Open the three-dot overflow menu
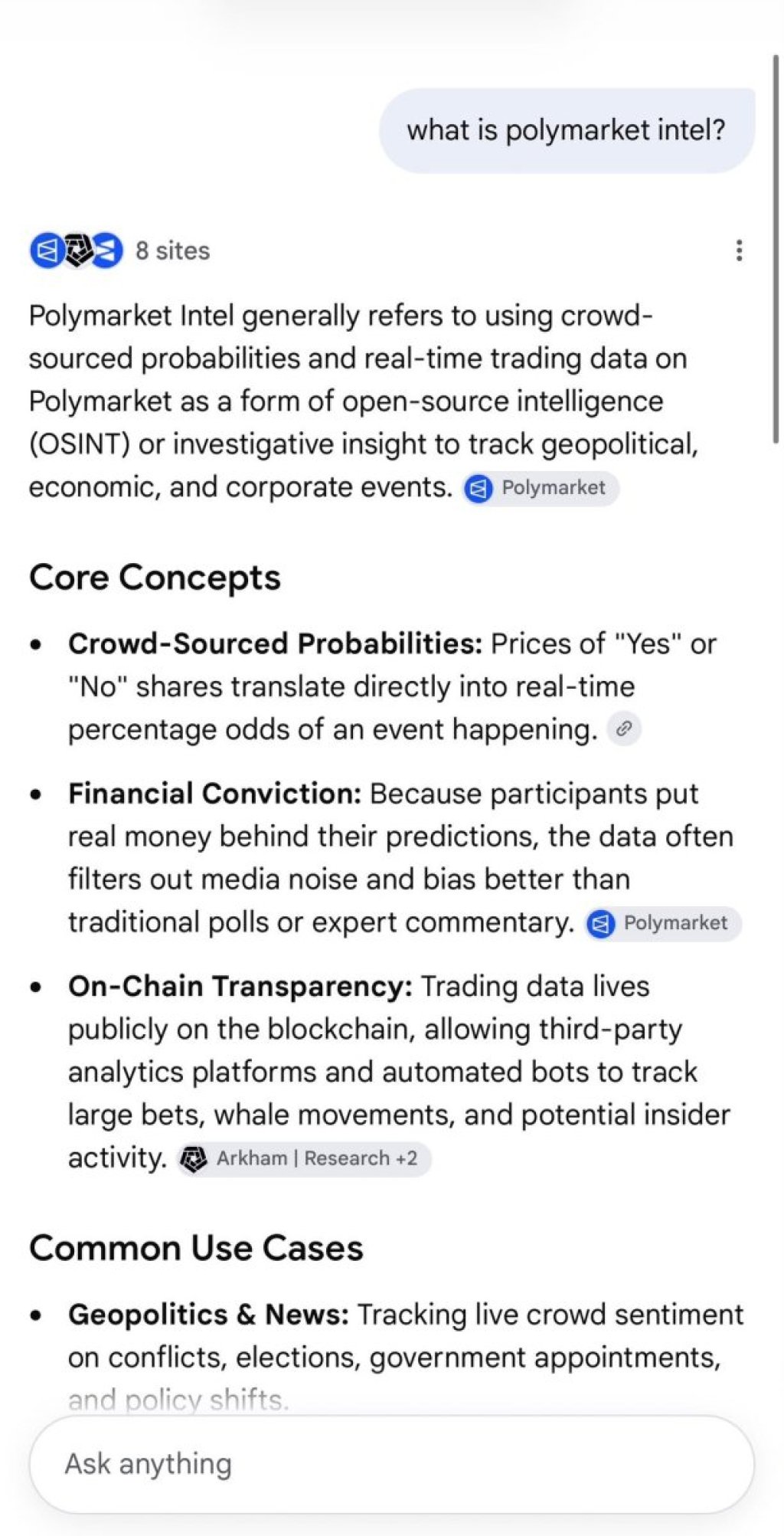784x1536 pixels. coord(739,251)
